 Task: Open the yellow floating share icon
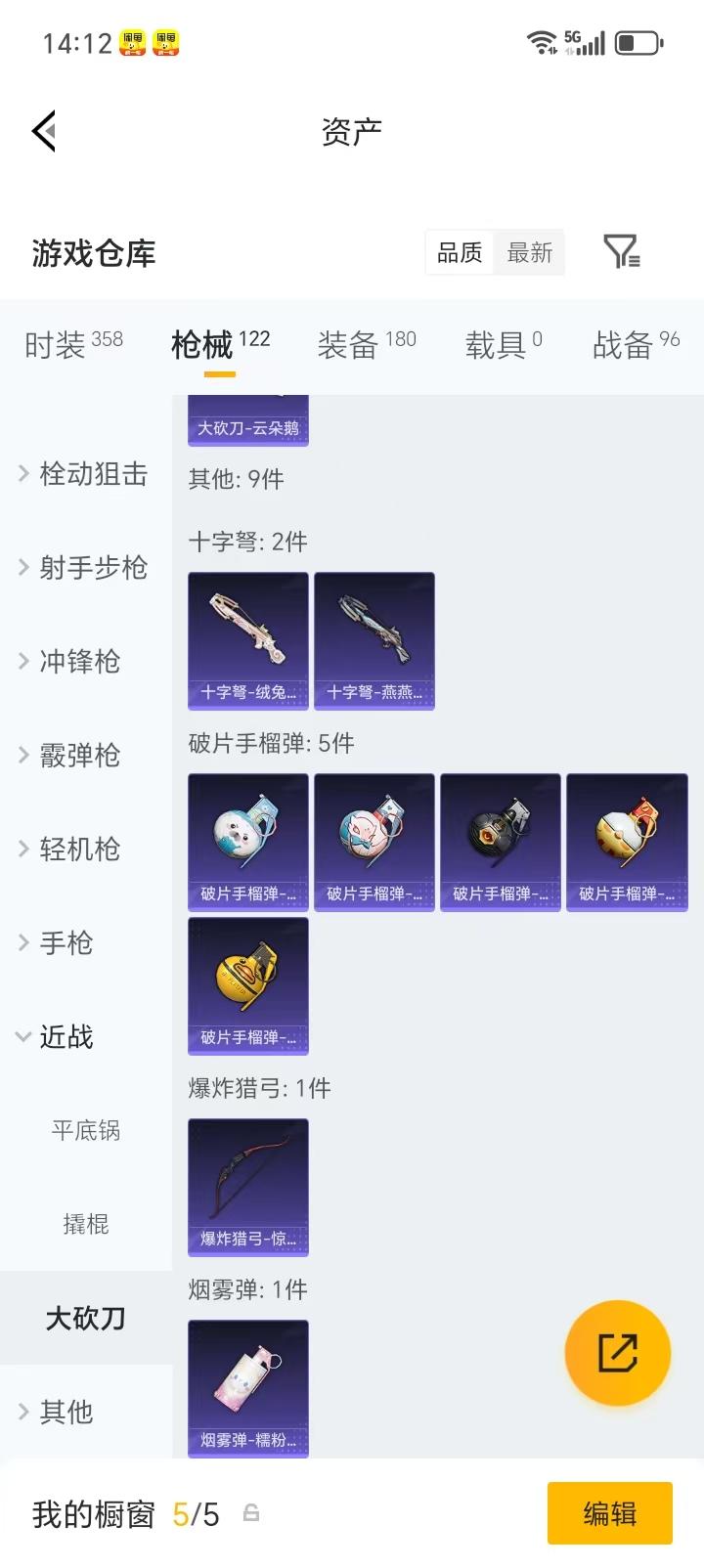pyautogui.click(x=618, y=1351)
